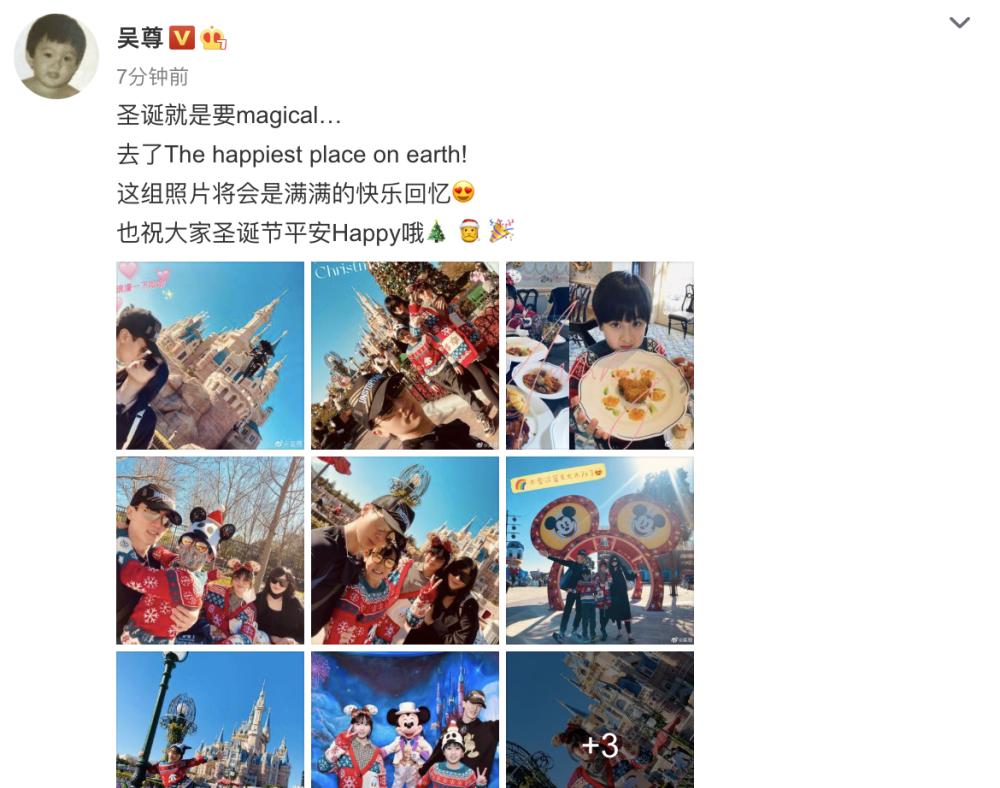Open the Christmas-captioned castle group photo
1000x788 pixels.
pos(404,355)
